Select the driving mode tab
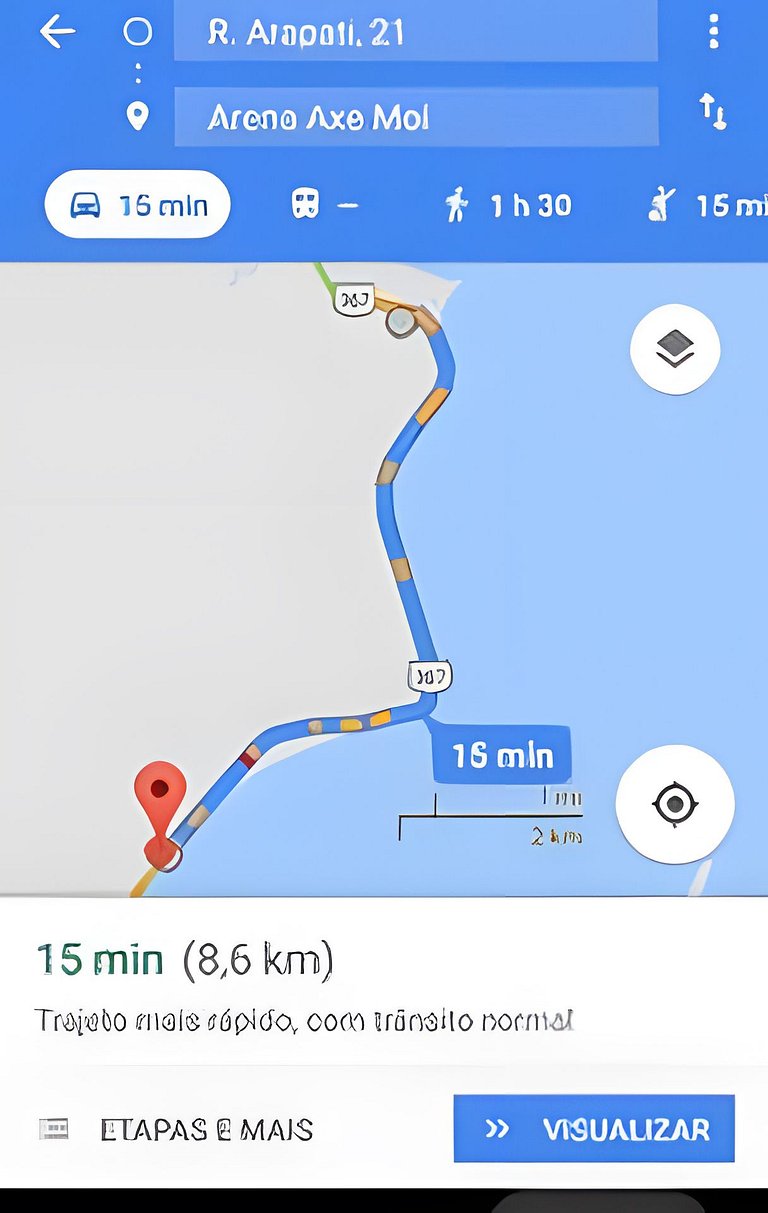The width and height of the screenshot is (768, 1213). click(x=138, y=205)
